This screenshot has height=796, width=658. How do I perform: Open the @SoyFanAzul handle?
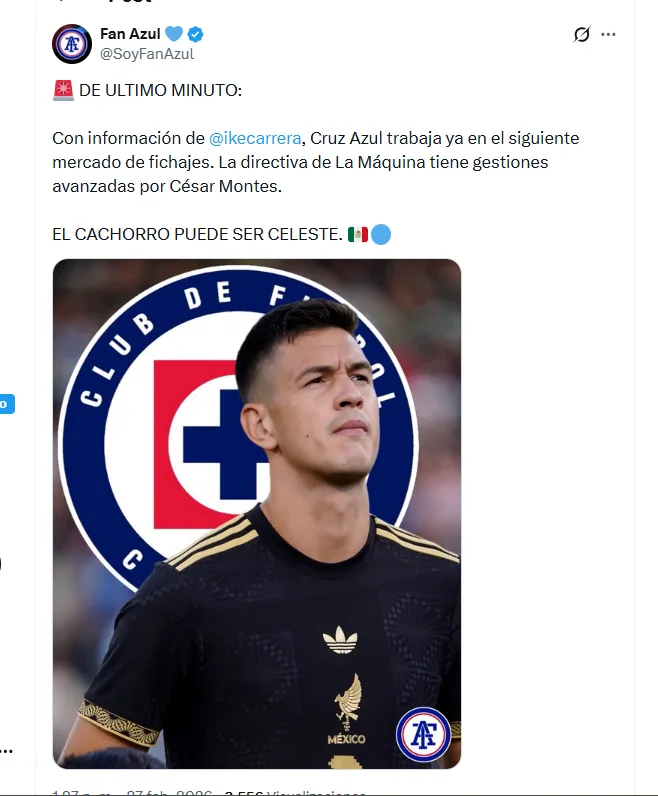click(147, 54)
